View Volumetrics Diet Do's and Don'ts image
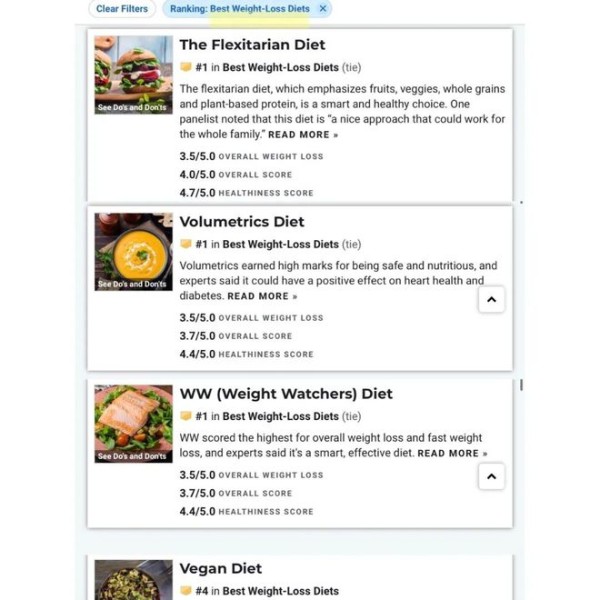 [133, 252]
